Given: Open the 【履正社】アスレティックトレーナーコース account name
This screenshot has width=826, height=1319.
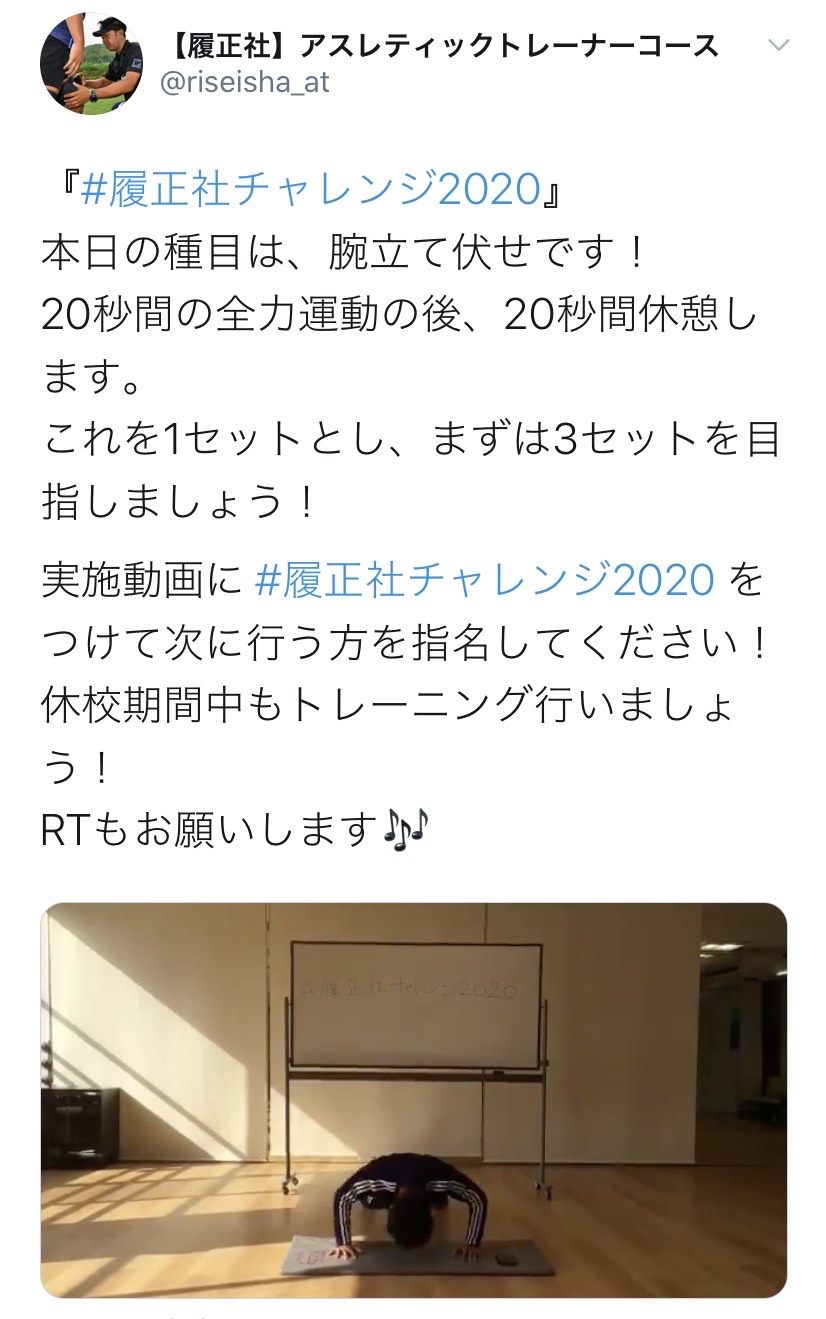Looking at the screenshot, I should [x=438, y=45].
